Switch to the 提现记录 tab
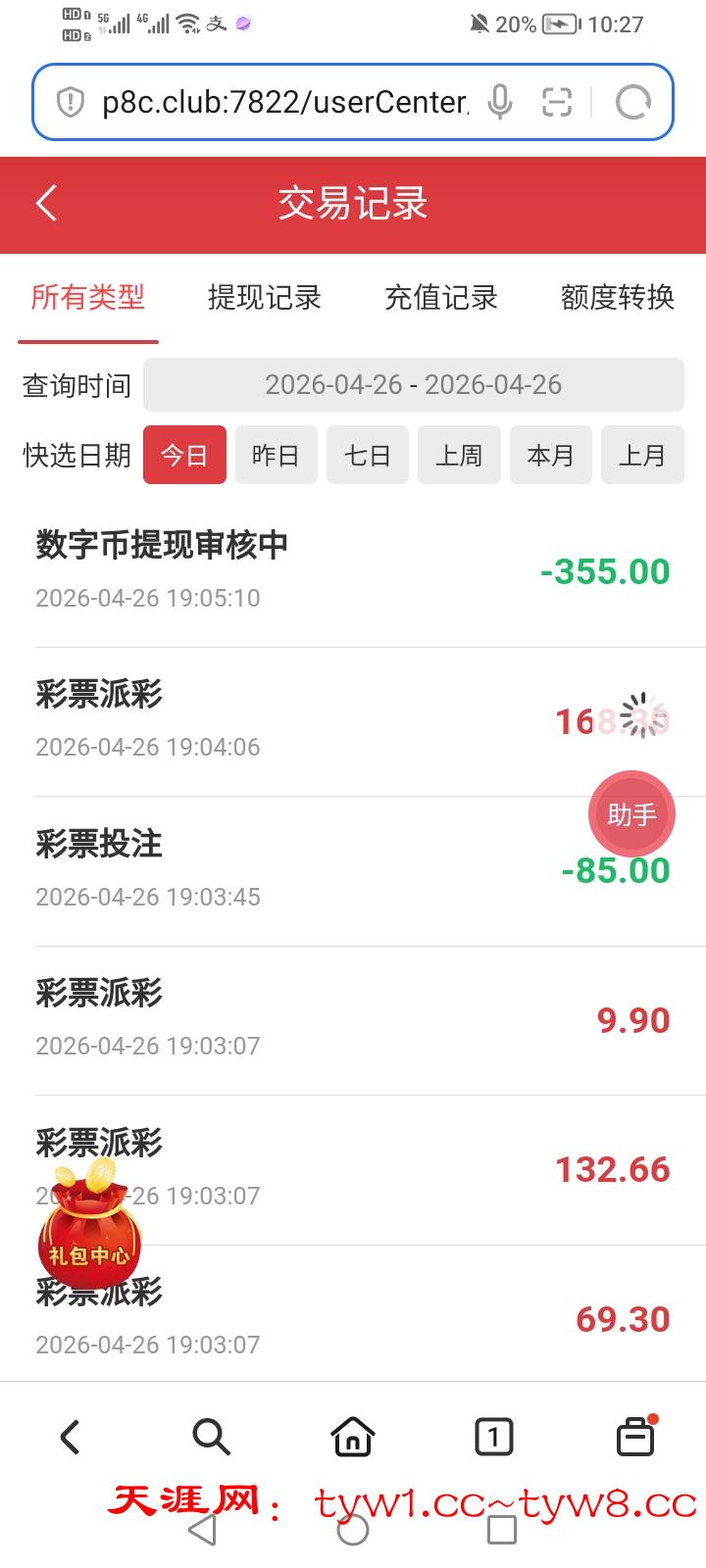This screenshot has width=706, height=1568. click(x=265, y=297)
